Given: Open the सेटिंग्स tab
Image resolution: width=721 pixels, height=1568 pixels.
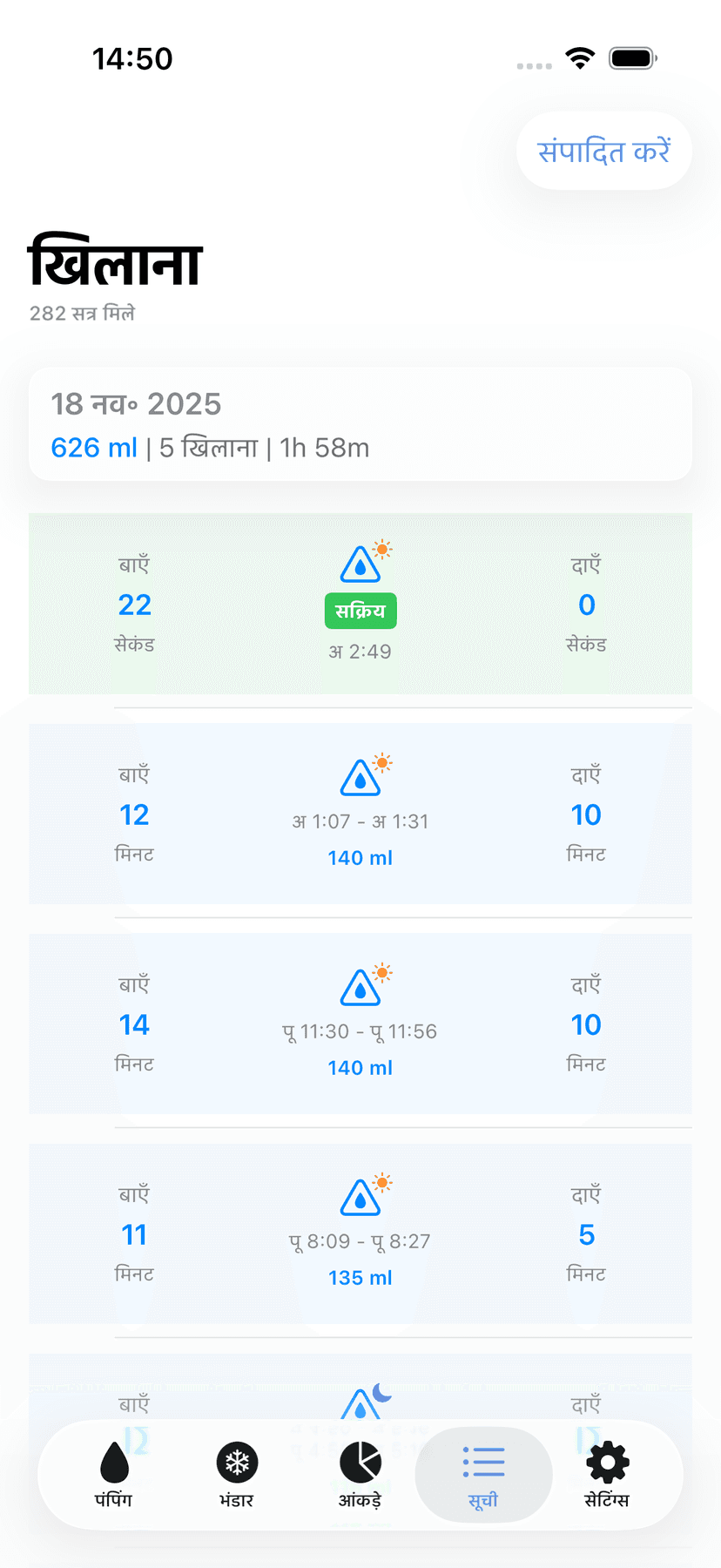Looking at the screenshot, I should [607, 1474].
